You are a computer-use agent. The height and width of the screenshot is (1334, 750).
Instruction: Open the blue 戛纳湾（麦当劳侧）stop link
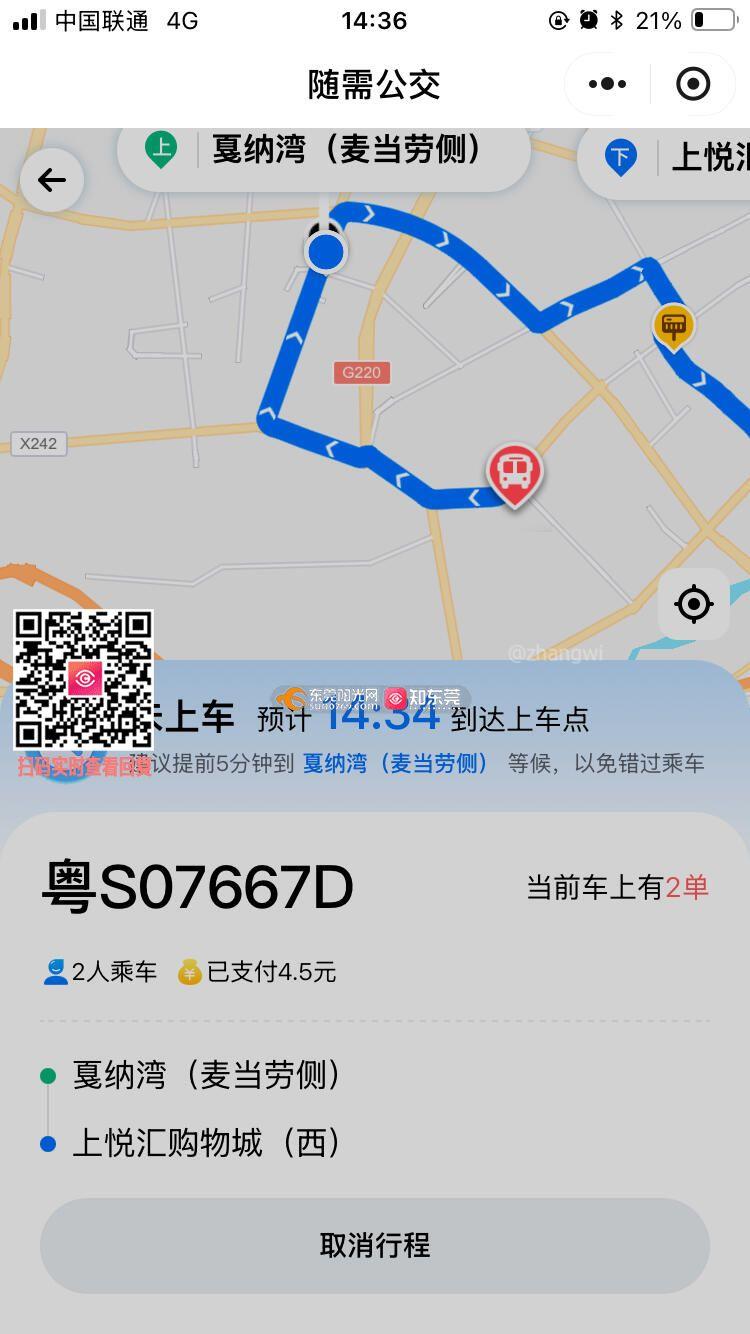point(396,763)
